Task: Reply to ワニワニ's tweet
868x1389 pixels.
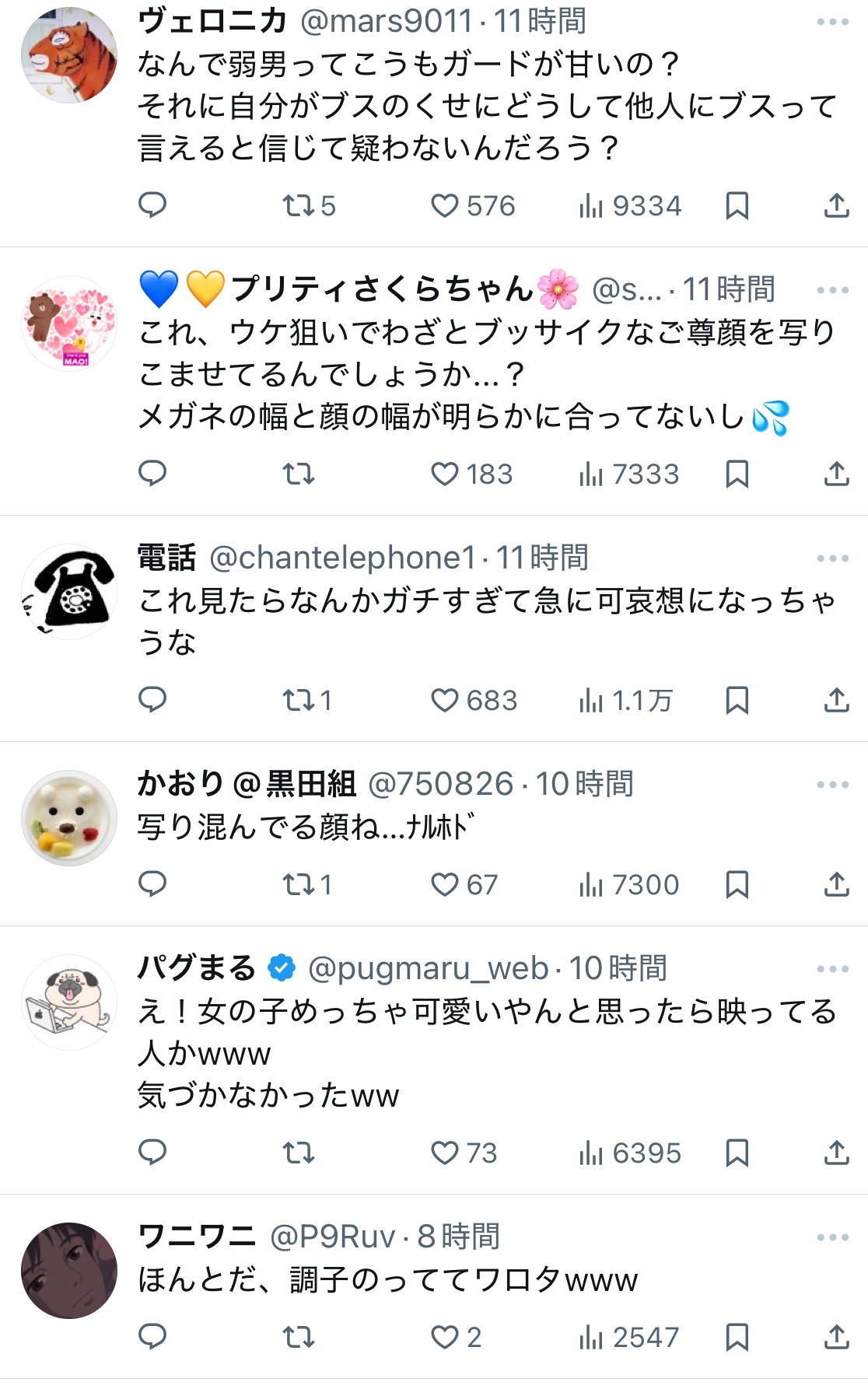Action: pyautogui.click(x=152, y=1337)
